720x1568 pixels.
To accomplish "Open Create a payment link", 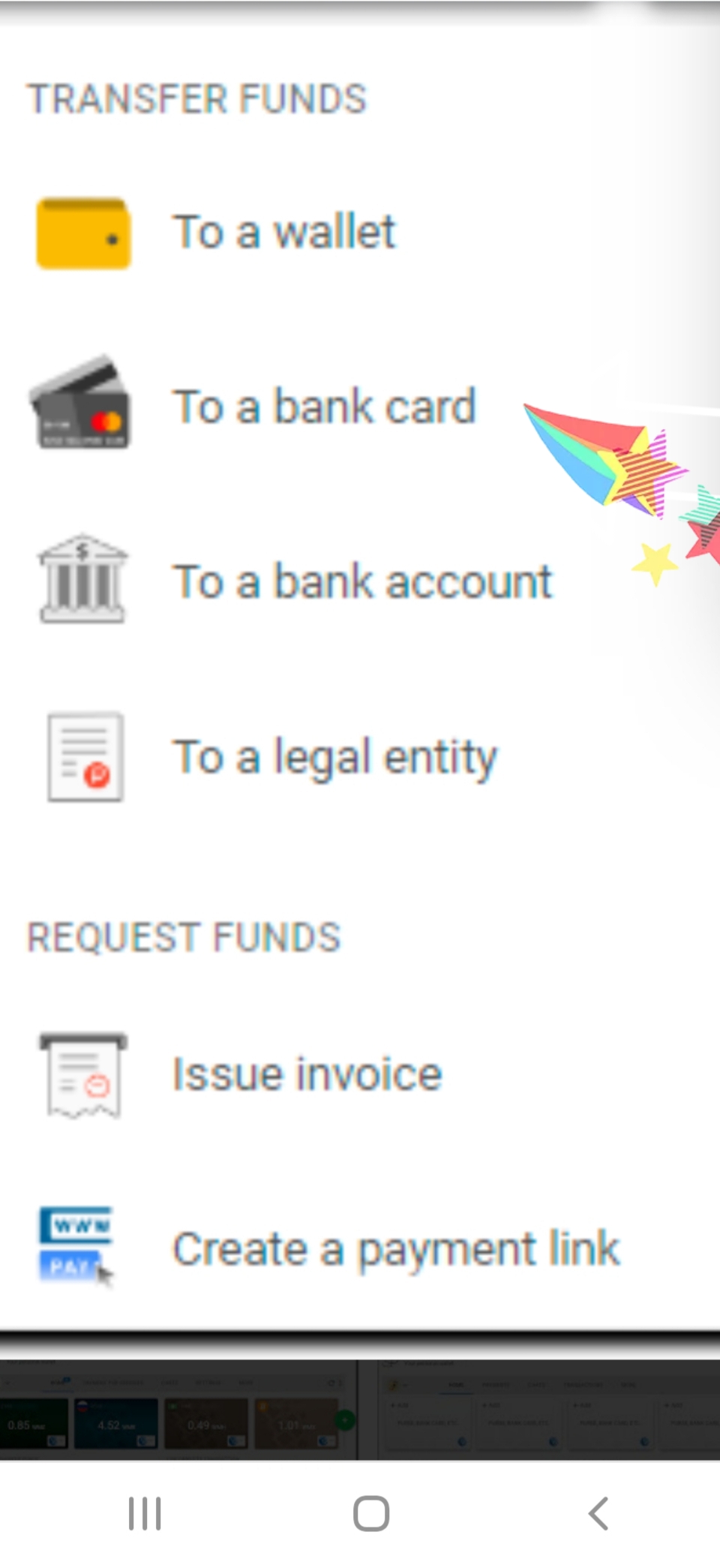I will [x=395, y=1249].
